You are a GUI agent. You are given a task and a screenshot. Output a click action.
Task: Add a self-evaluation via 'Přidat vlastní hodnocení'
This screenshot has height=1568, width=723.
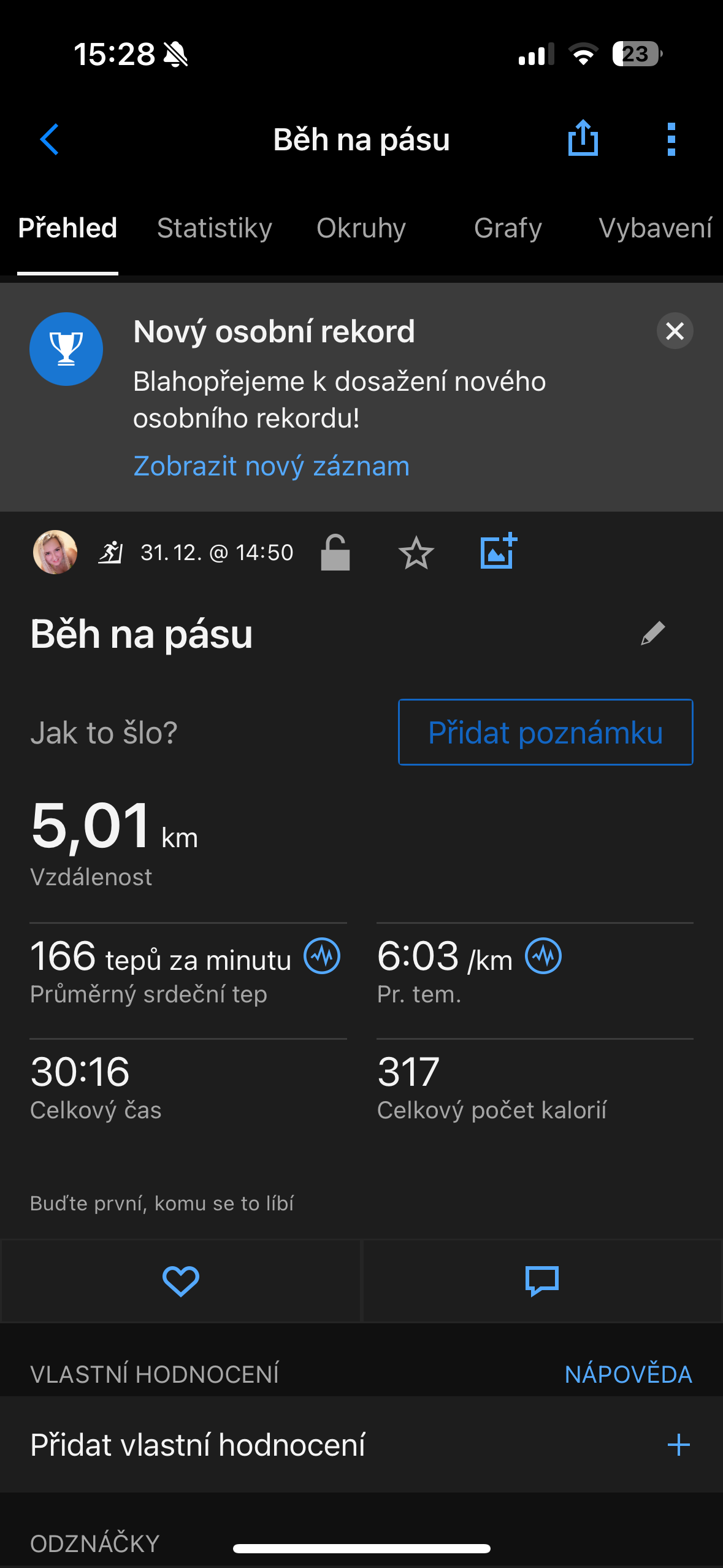pyautogui.click(x=361, y=1445)
